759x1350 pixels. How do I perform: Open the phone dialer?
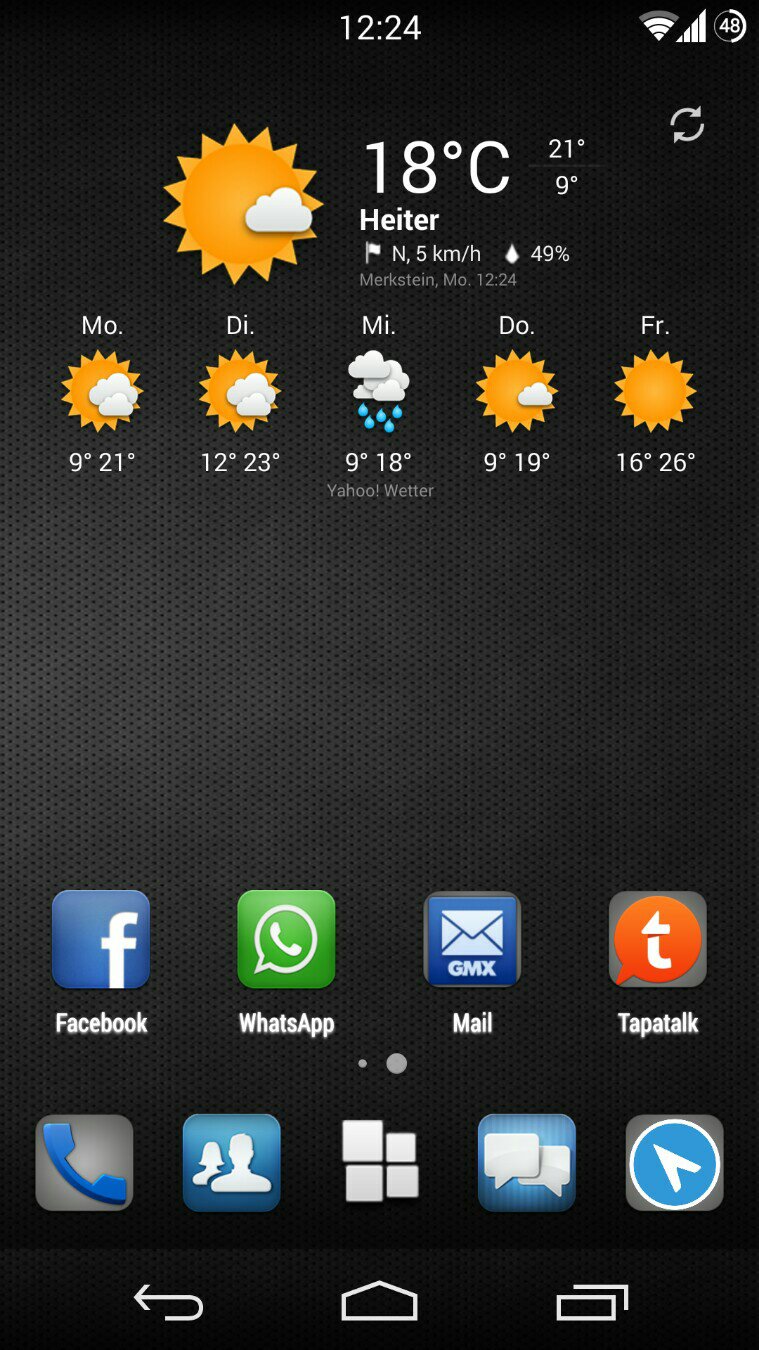click(x=84, y=1163)
